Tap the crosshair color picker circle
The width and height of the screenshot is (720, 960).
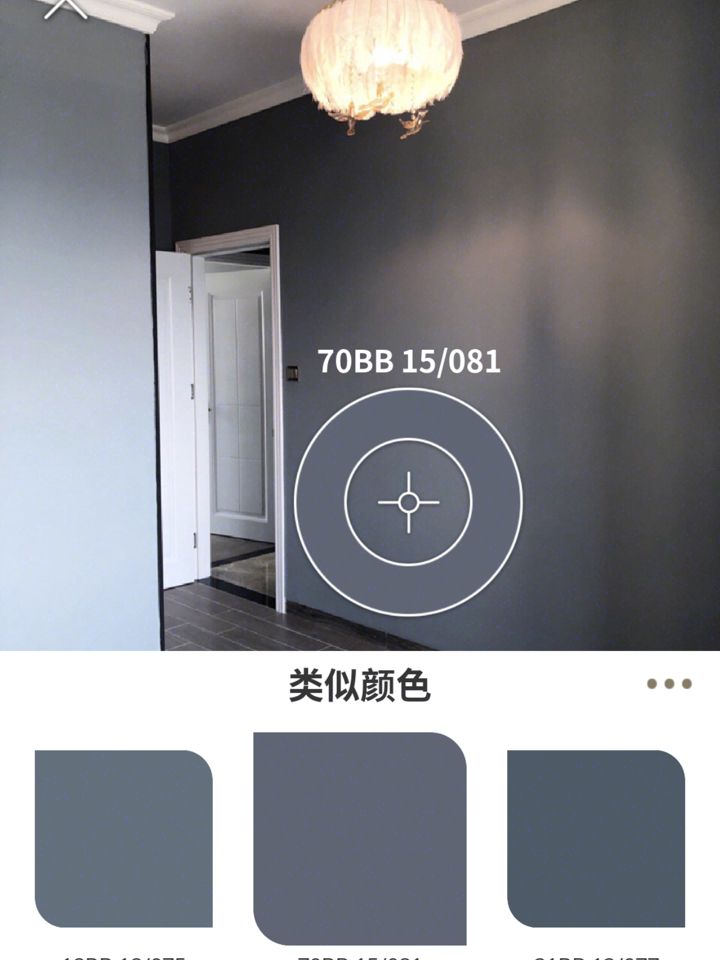(x=408, y=501)
